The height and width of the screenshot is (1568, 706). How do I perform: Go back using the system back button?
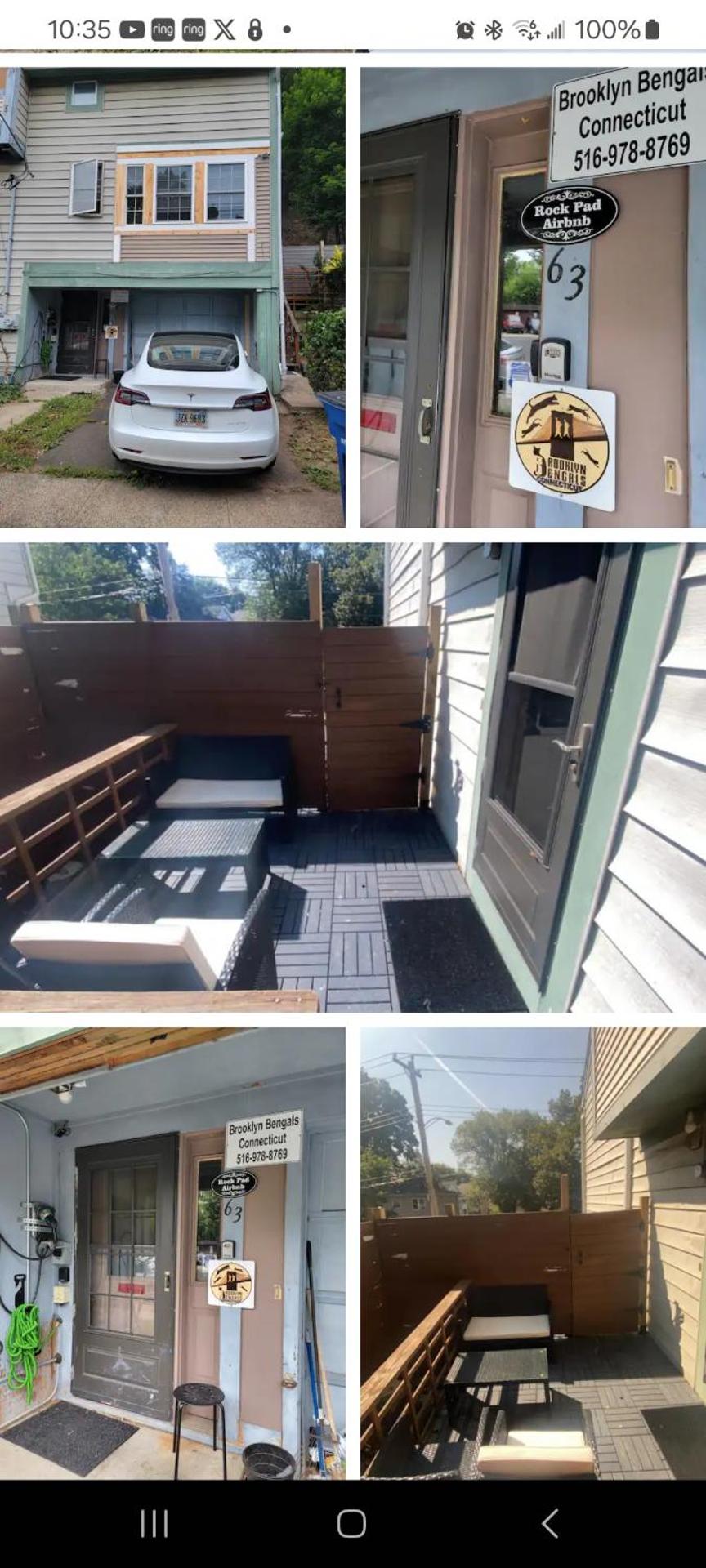click(550, 1524)
